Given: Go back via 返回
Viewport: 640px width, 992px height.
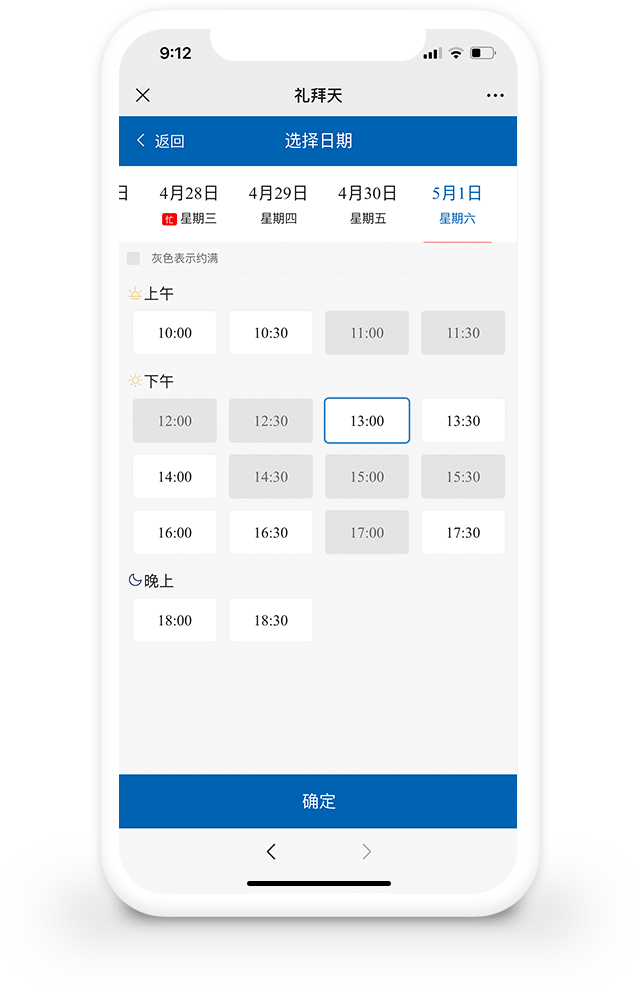Looking at the screenshot, I should 161,141.
